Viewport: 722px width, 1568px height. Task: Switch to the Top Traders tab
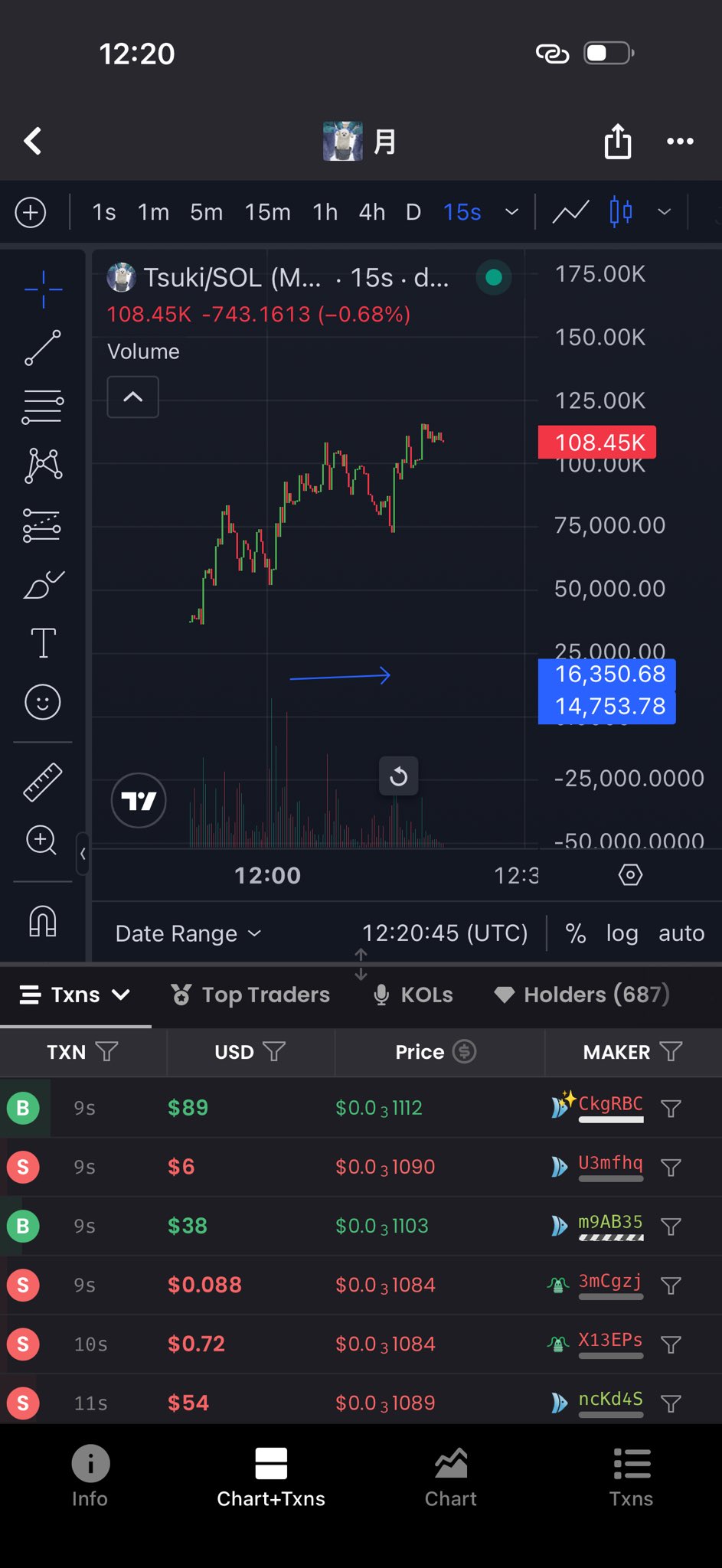click(250, 995)
